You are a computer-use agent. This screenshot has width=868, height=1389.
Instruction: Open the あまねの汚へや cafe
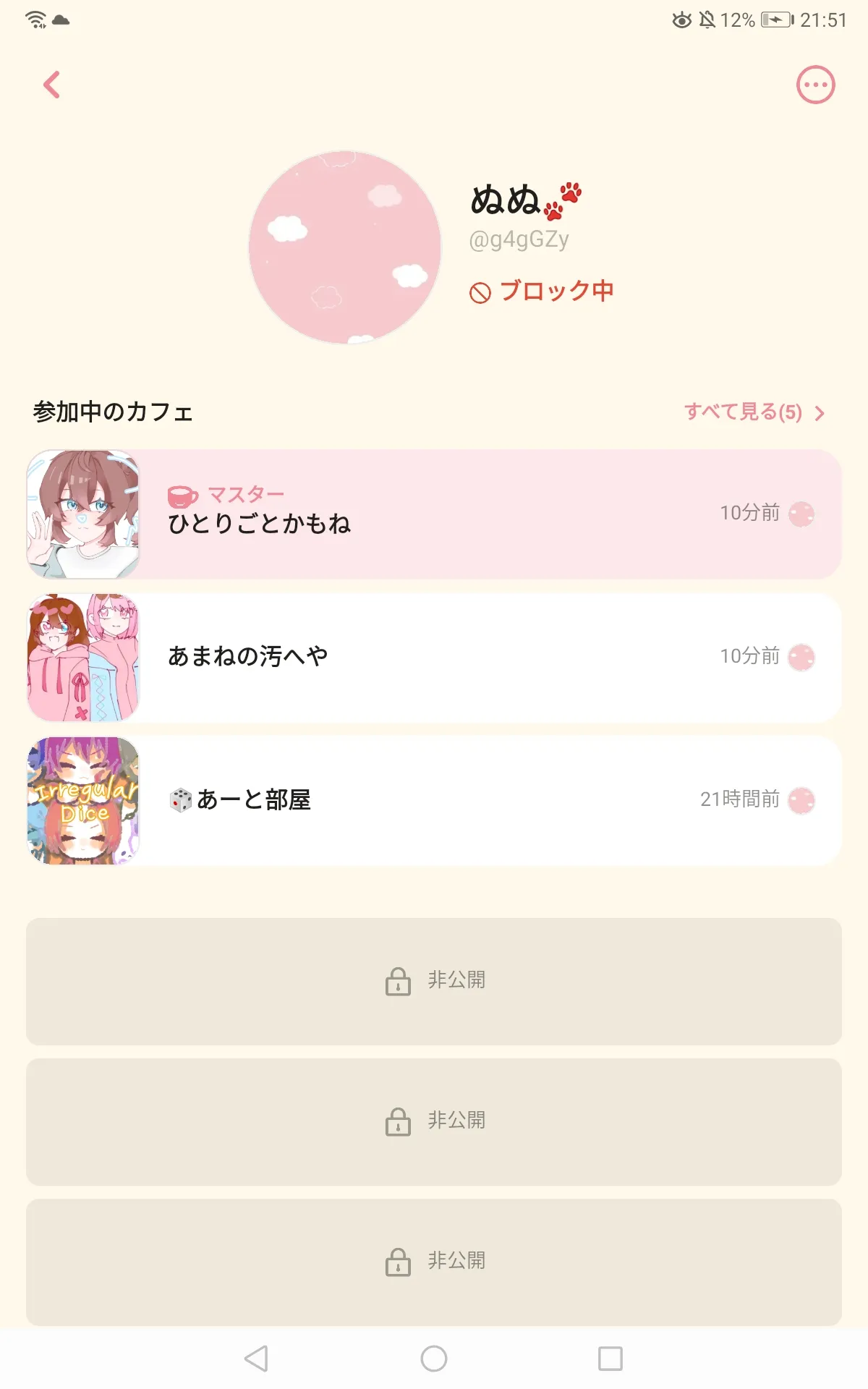coord(434,657)
